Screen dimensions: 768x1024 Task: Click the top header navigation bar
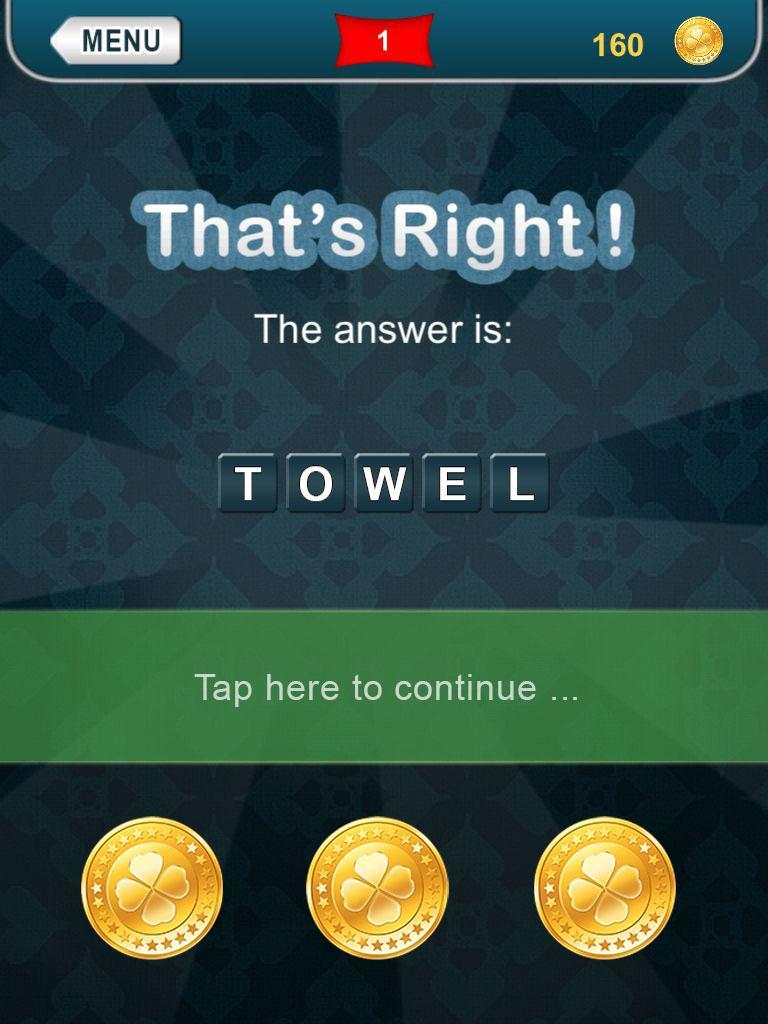[384, 40]
